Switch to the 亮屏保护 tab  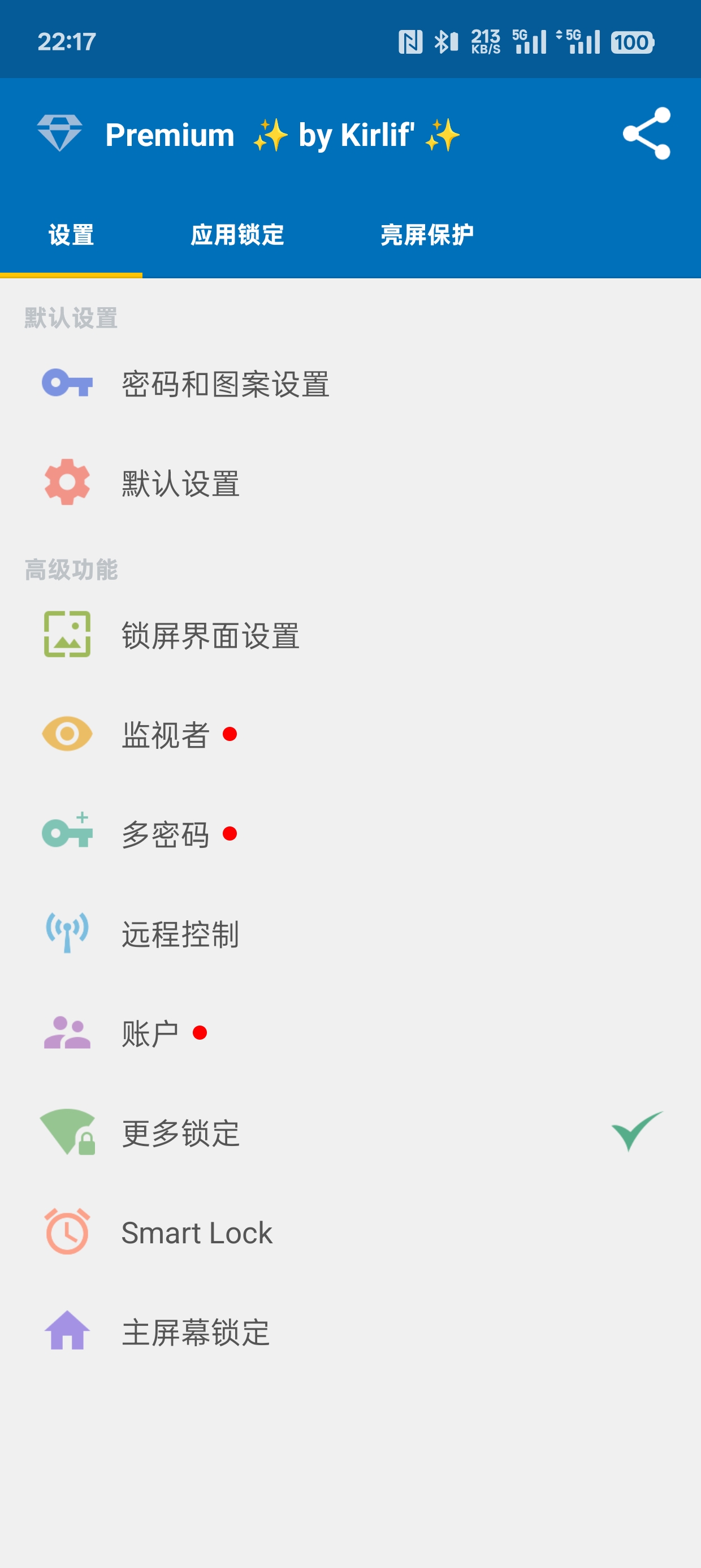pos(427,235)
